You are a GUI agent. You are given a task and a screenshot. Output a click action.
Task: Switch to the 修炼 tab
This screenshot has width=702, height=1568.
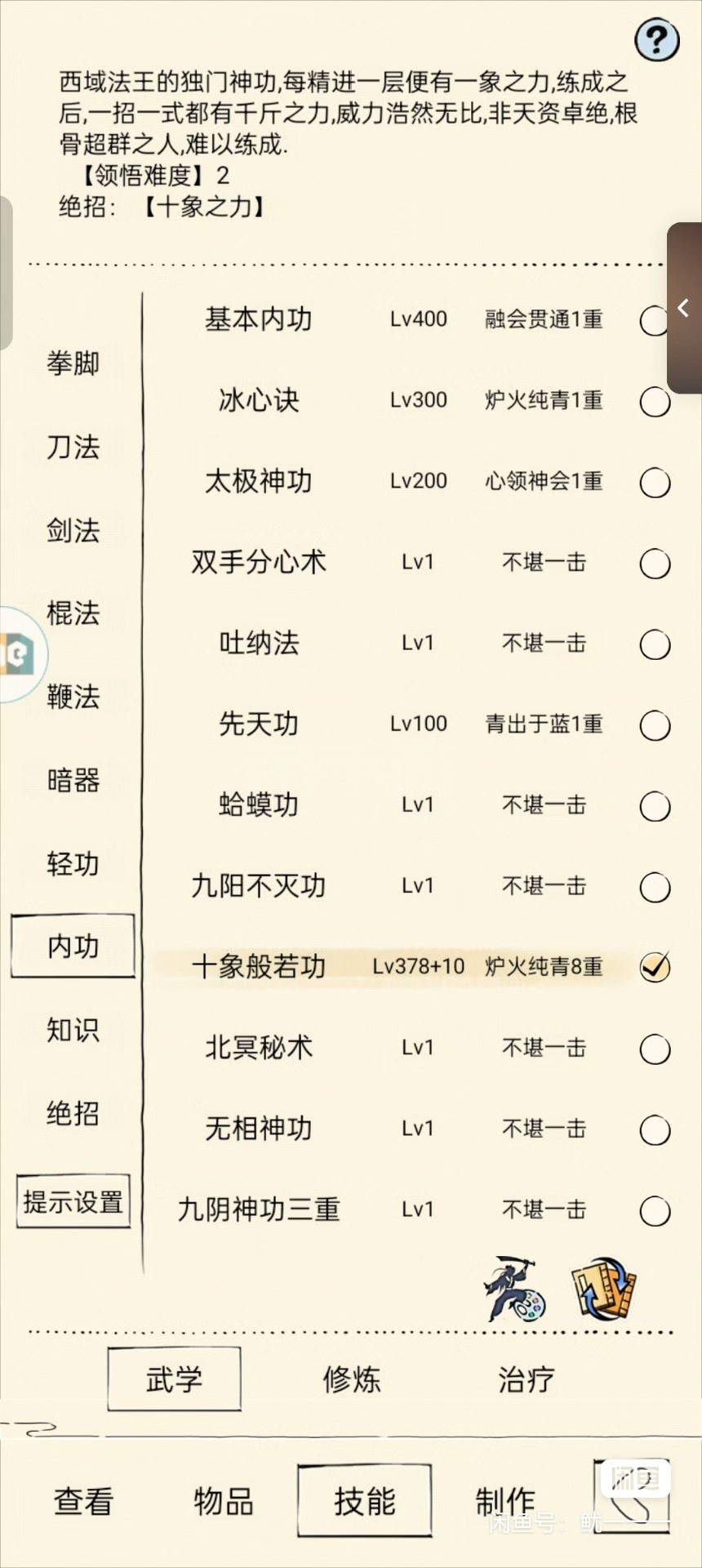pos(351,1379)
